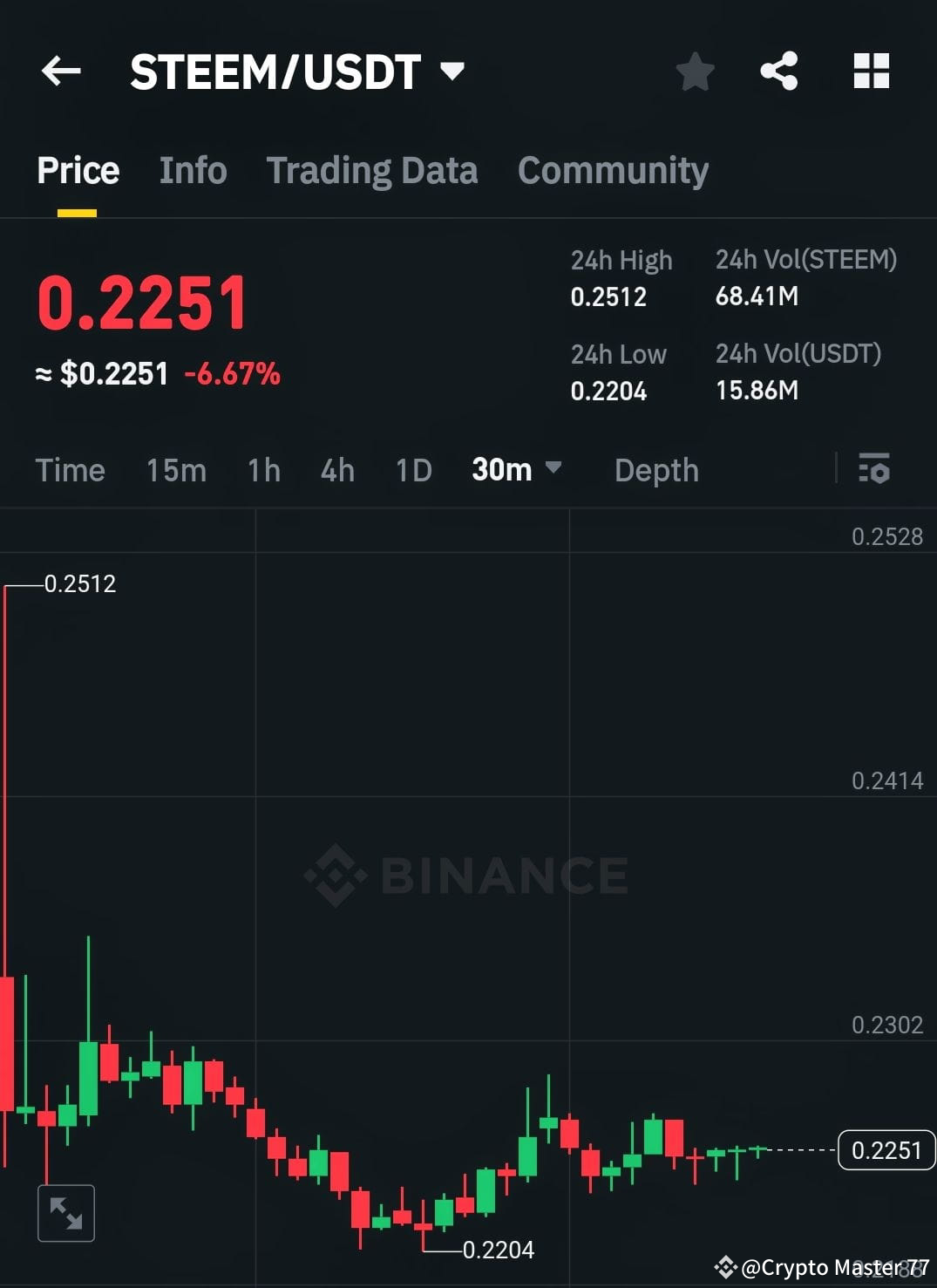The height and width of the screenshot is (1288, 937).
Task: Open chart indicator settings
Action: click(874, 470)
